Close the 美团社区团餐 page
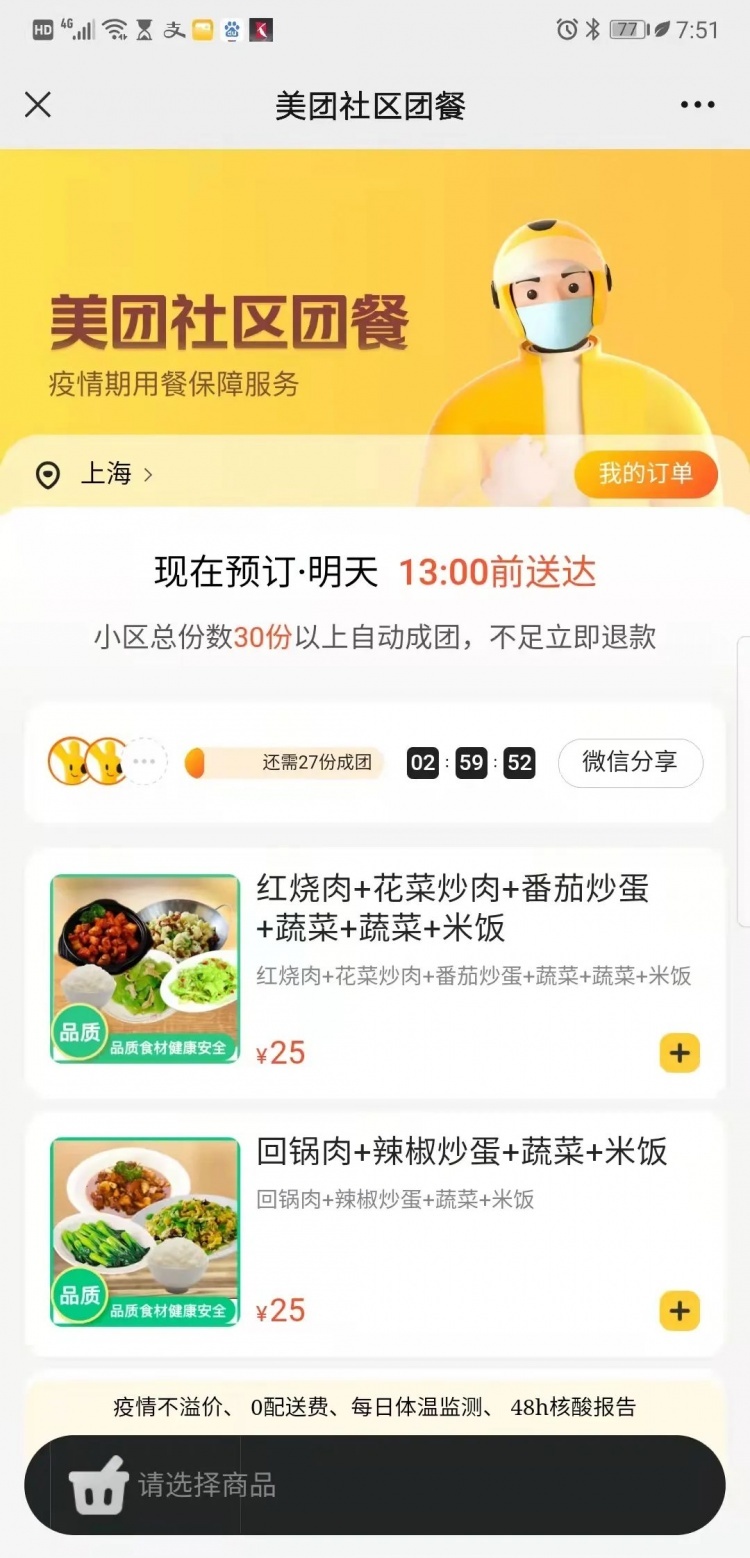 pos(38,105)
